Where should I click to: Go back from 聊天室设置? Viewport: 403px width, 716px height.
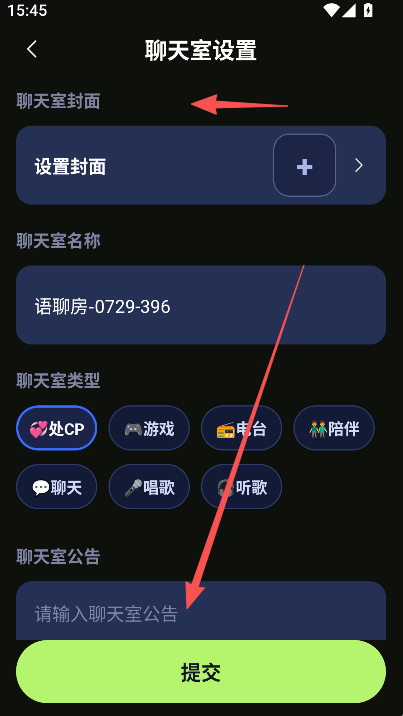[x=31, y=49]
